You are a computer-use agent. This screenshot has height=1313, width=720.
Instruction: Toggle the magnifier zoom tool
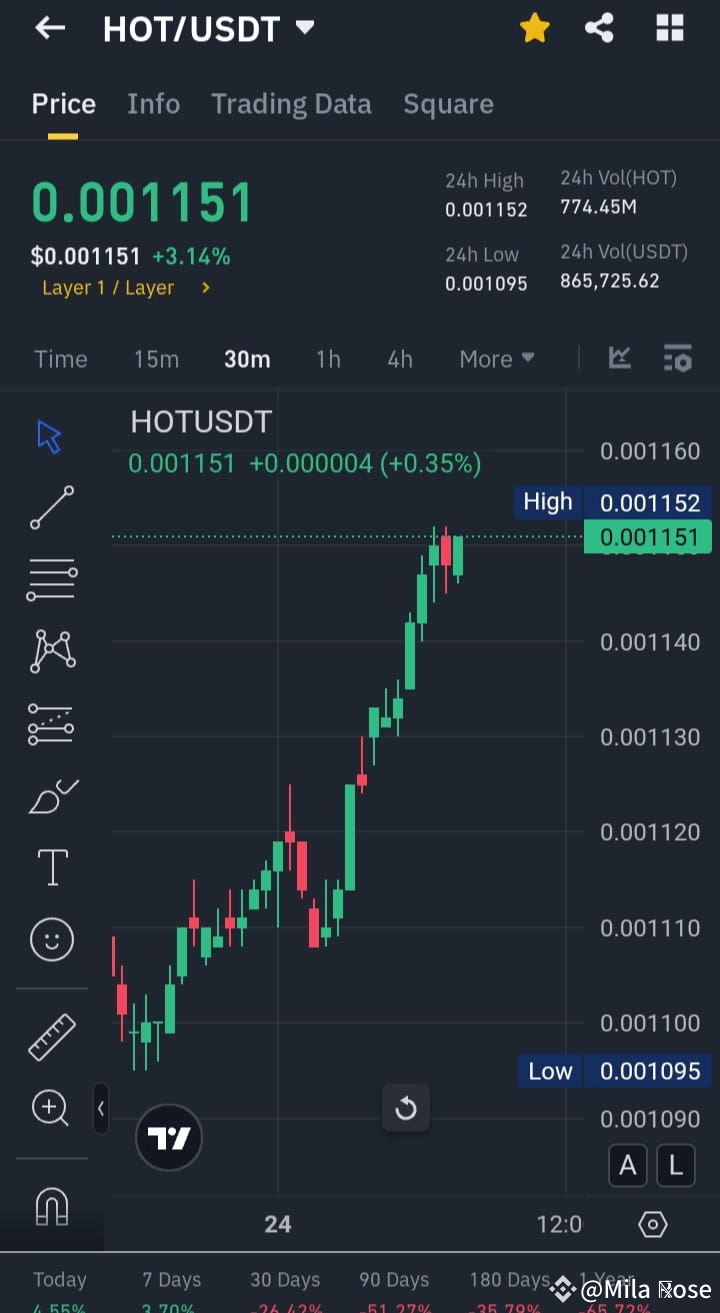pos(51,1107)
